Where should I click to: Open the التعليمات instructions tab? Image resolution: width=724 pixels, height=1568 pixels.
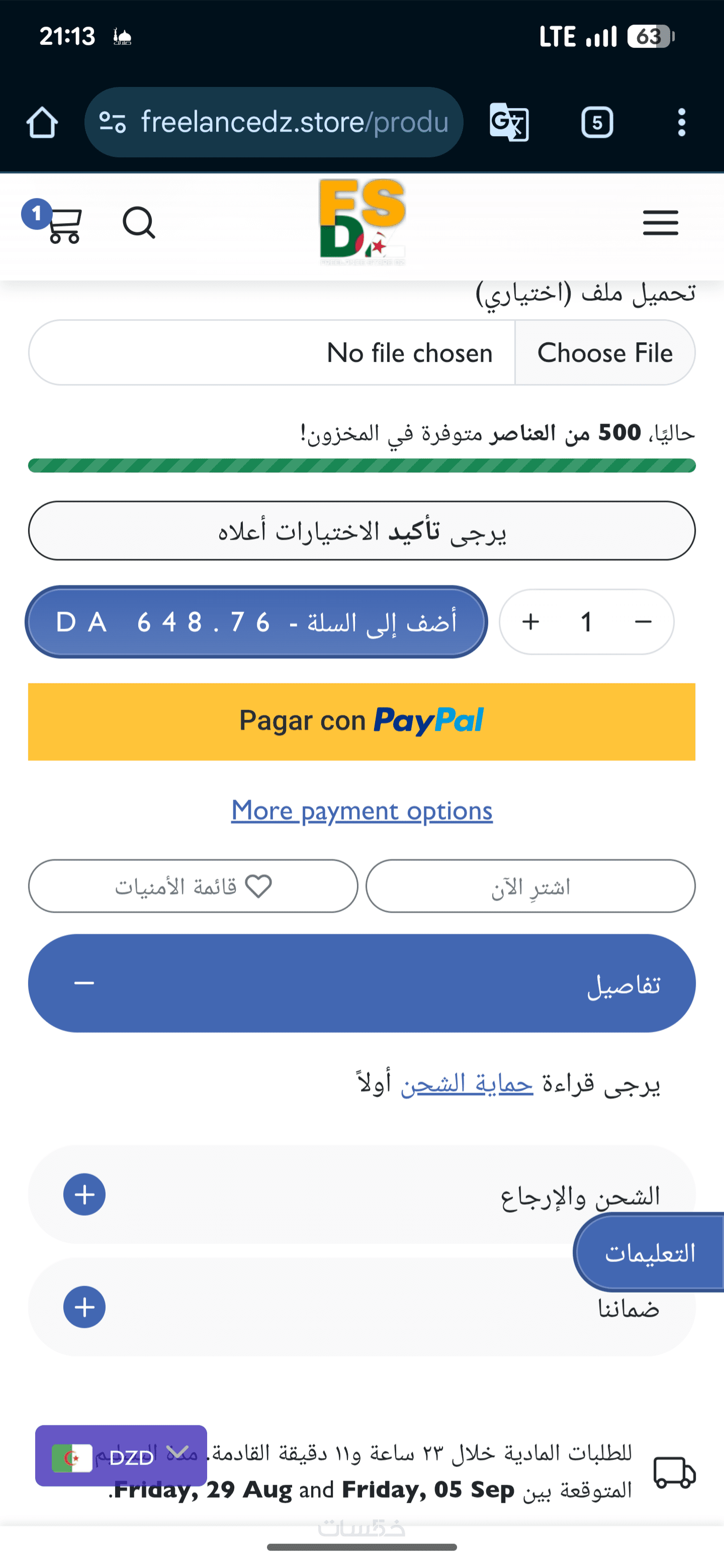pos(649,1253)
